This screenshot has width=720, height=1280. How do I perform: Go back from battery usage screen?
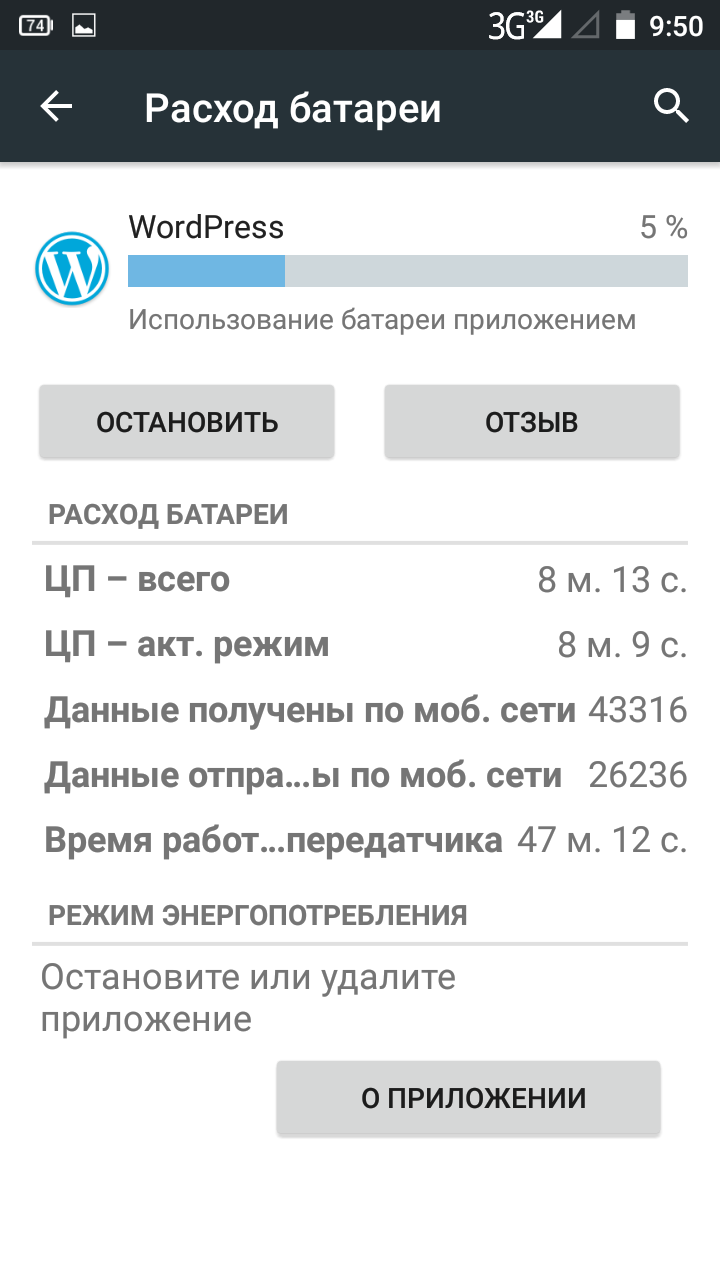coord(57,107)
